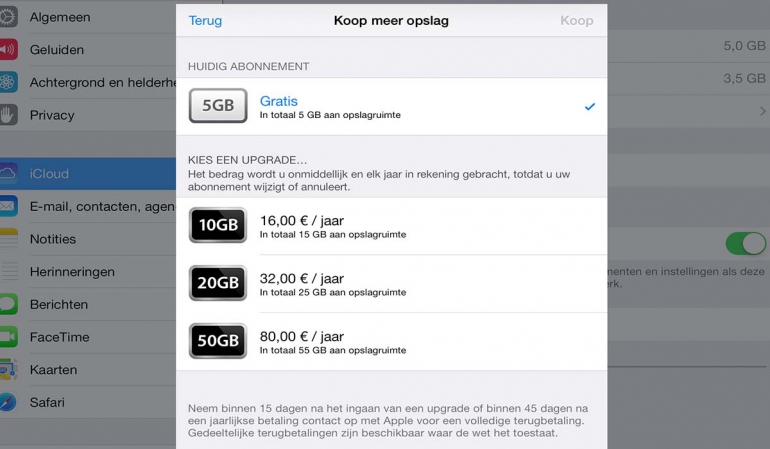
Task: Choose the 50GB upgrade for 80,00 €
Action: pos(391,342)
